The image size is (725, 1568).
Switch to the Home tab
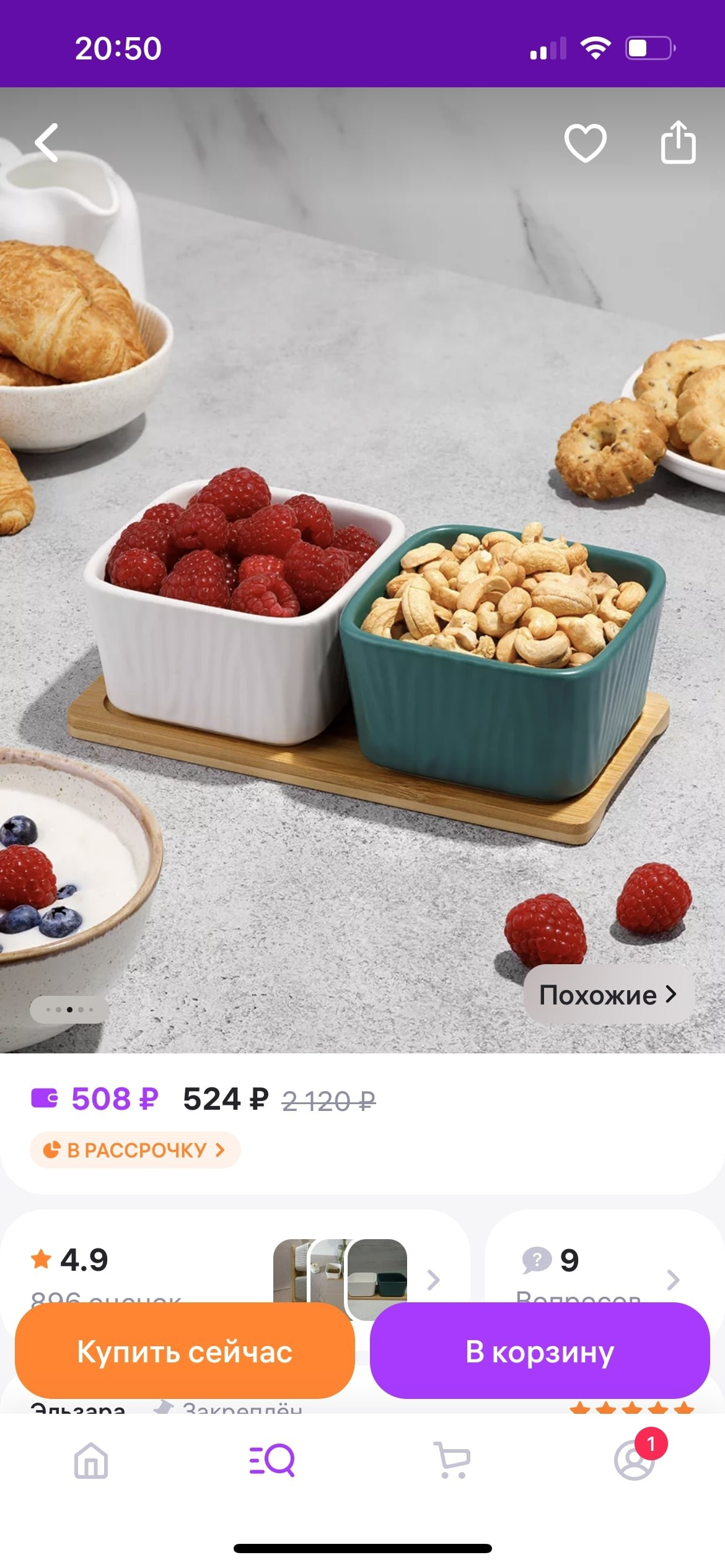tap(91, 1460)
